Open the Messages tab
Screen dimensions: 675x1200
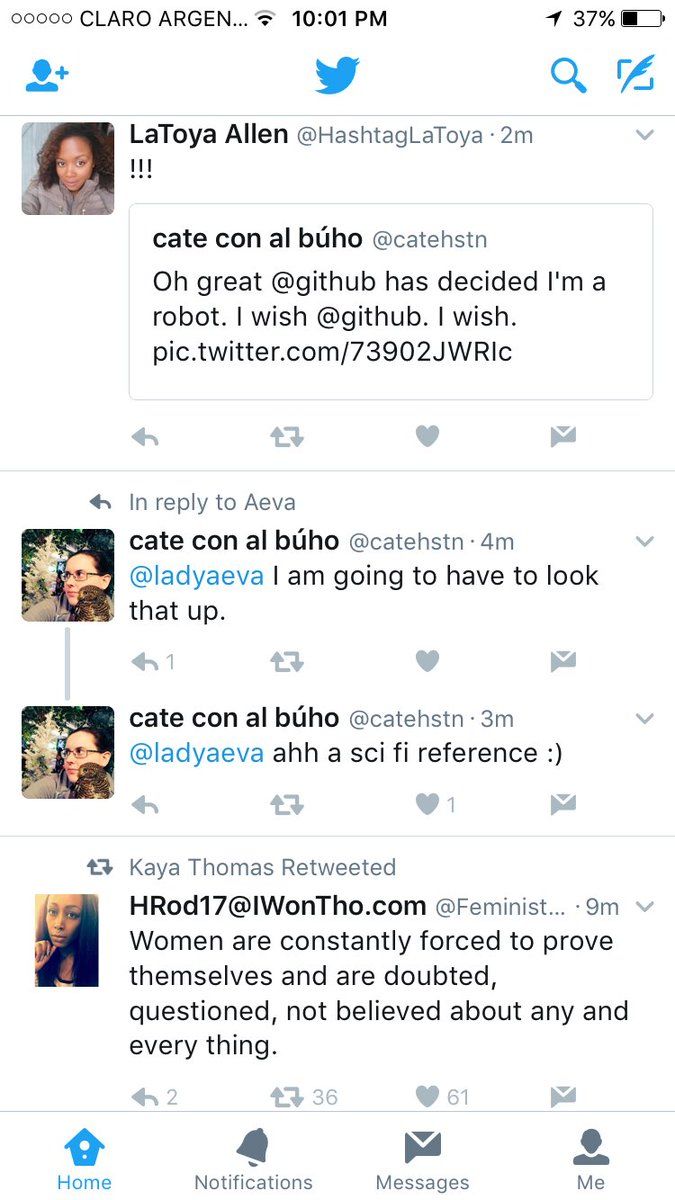point(422,1160)
